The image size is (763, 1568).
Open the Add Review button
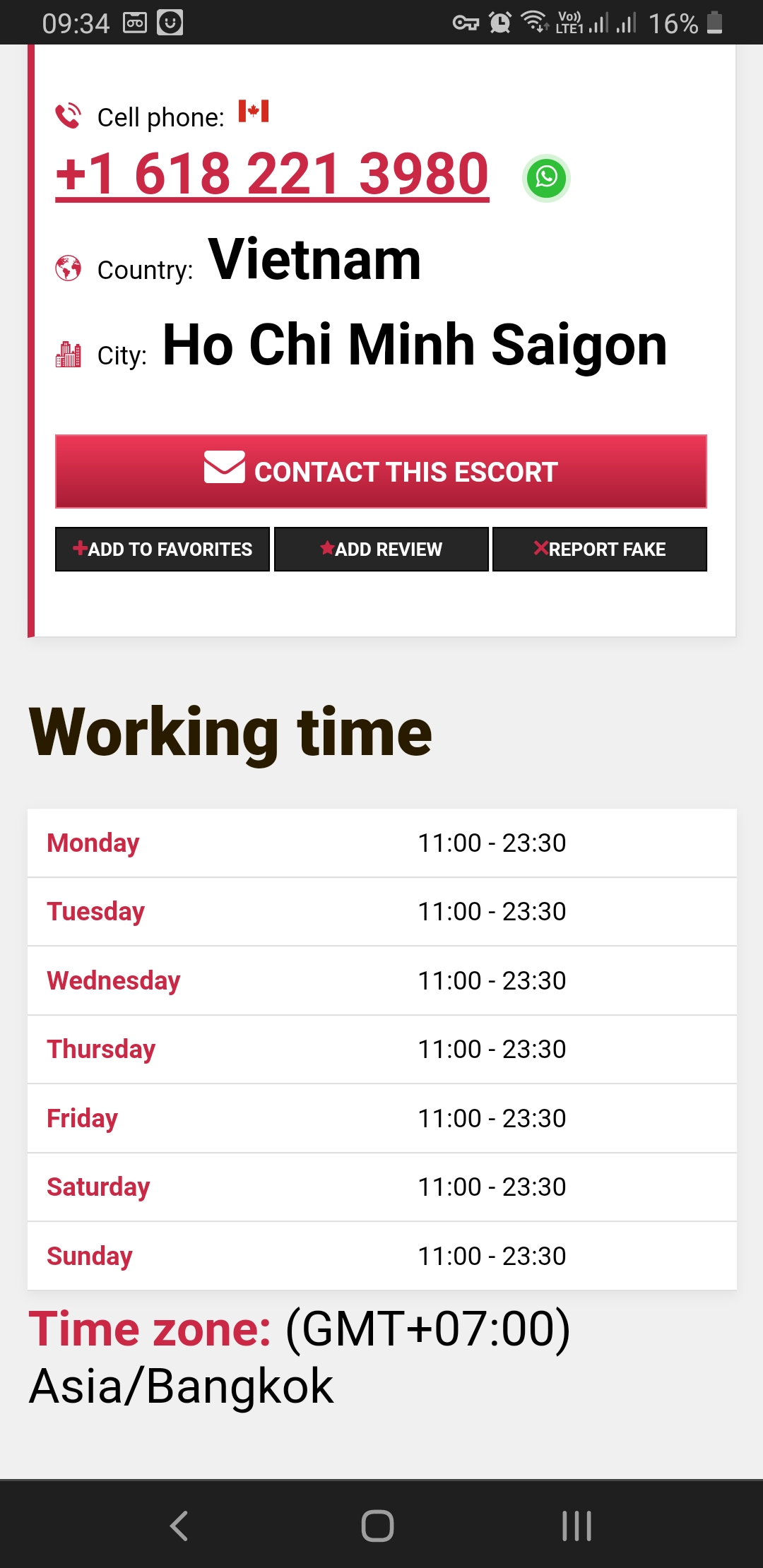pyautogui.click(x=381, y=549)
